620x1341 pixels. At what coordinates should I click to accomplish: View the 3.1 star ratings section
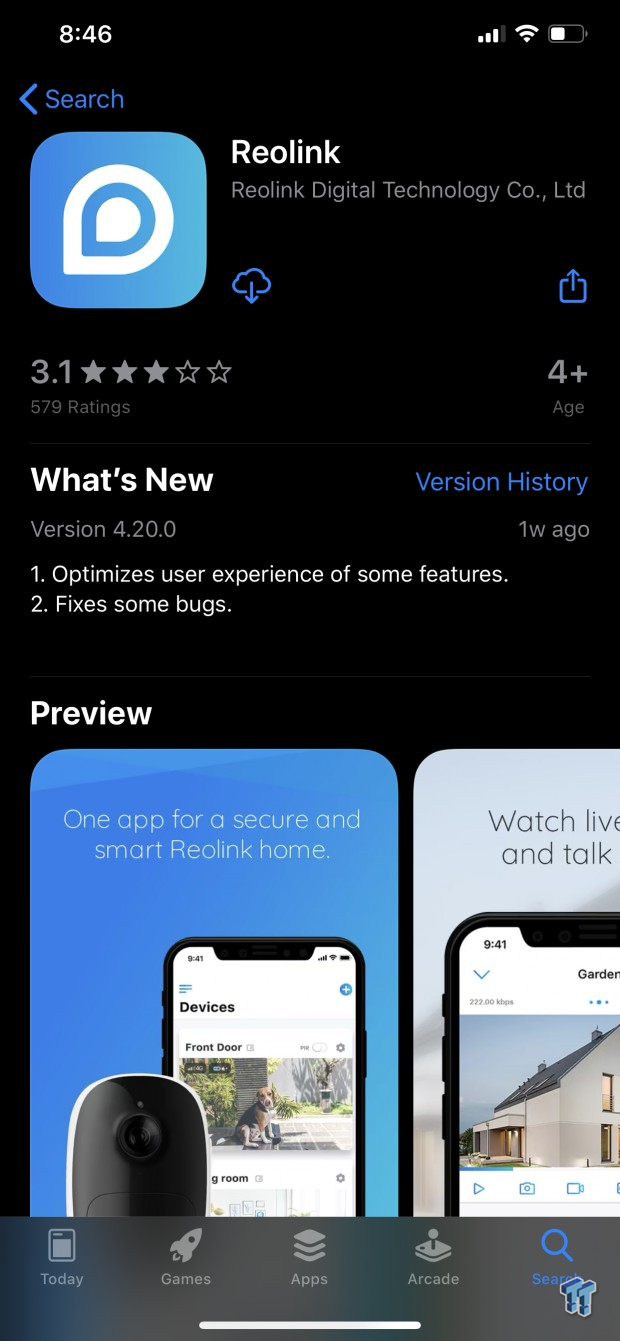(x=130, y=384)
